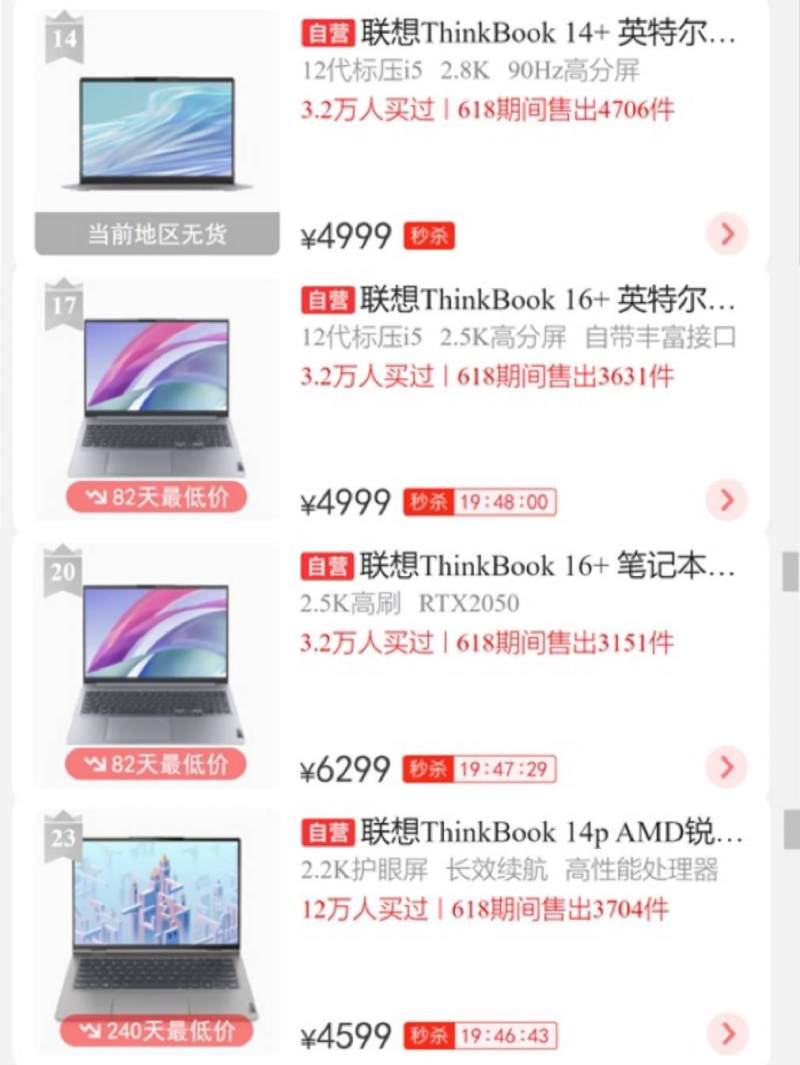
Task: Tap the arrow button beside the ¥6299 price
Action: tap(727, 767)
